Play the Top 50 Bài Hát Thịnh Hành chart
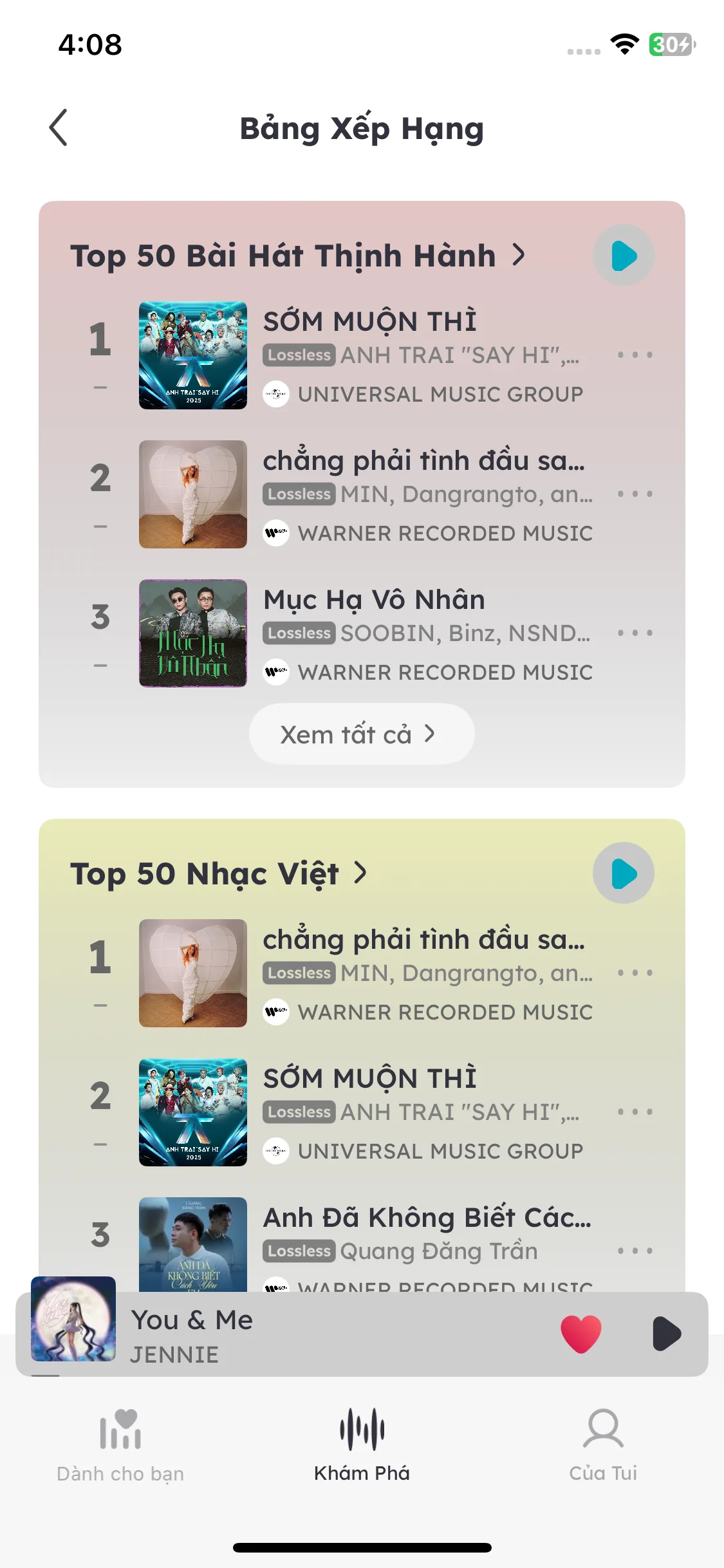724x1568 pixels. pos(623,255)
